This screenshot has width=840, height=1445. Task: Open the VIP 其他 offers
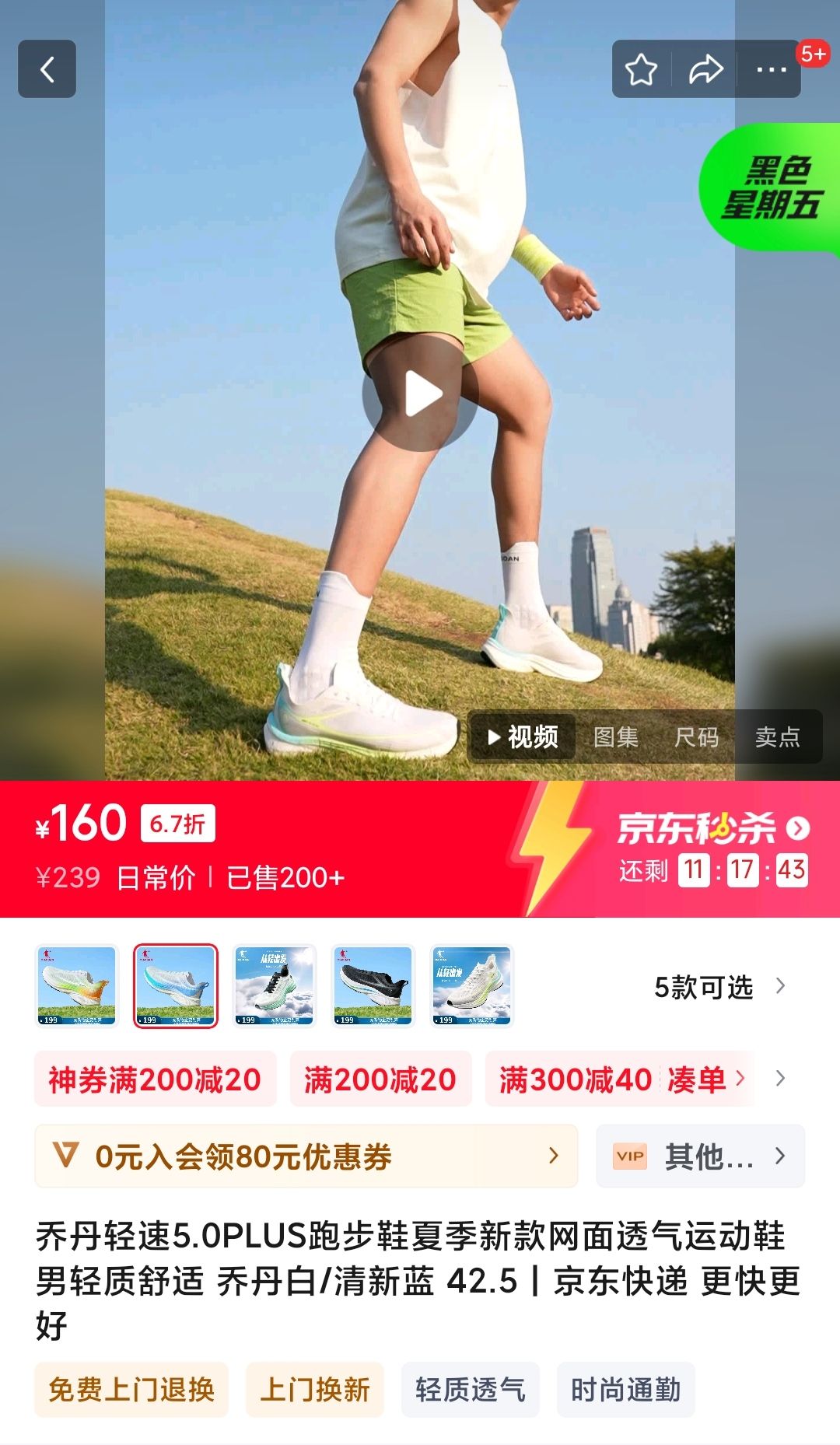click(700, 1156)
